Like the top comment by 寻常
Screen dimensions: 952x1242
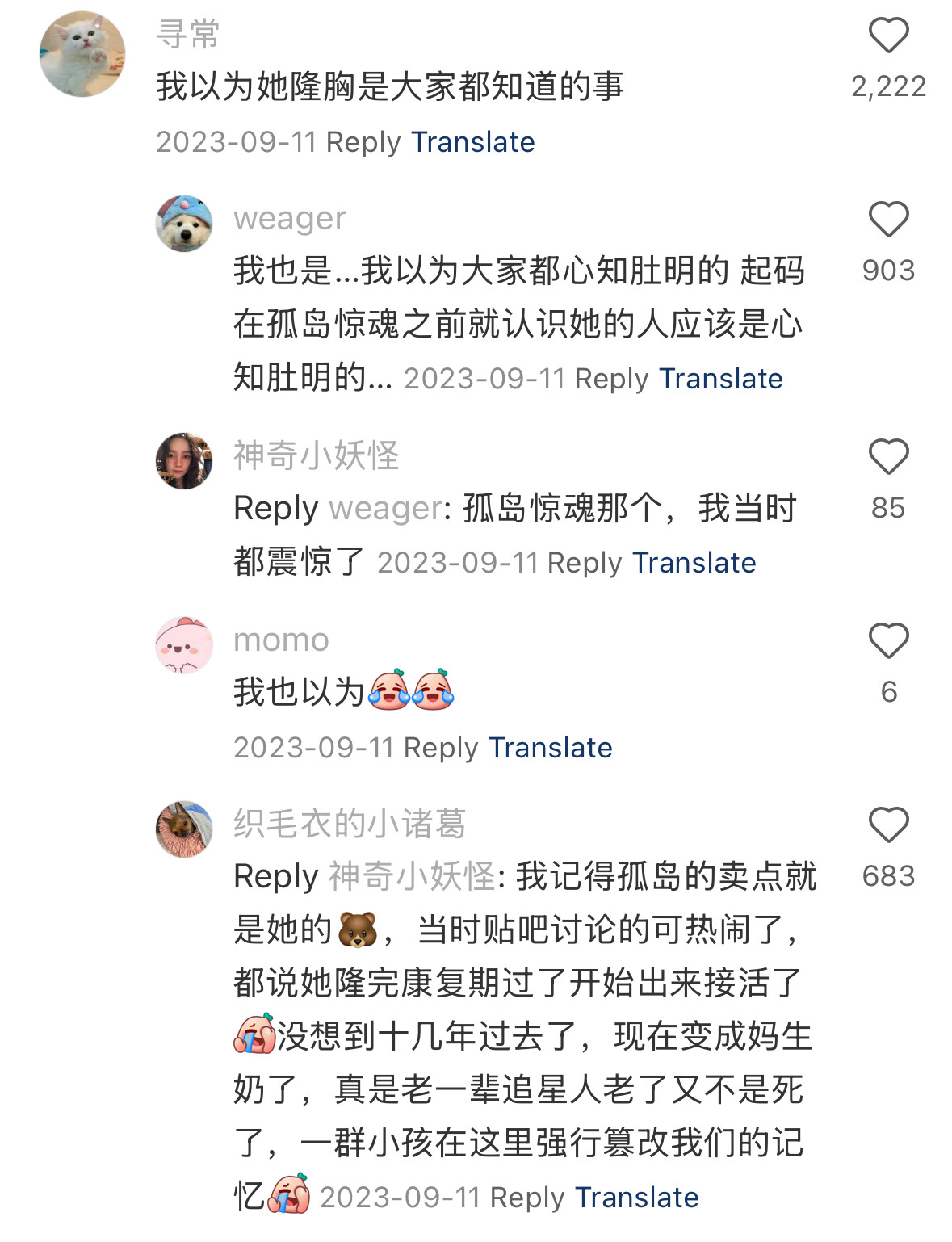[888, 36]
